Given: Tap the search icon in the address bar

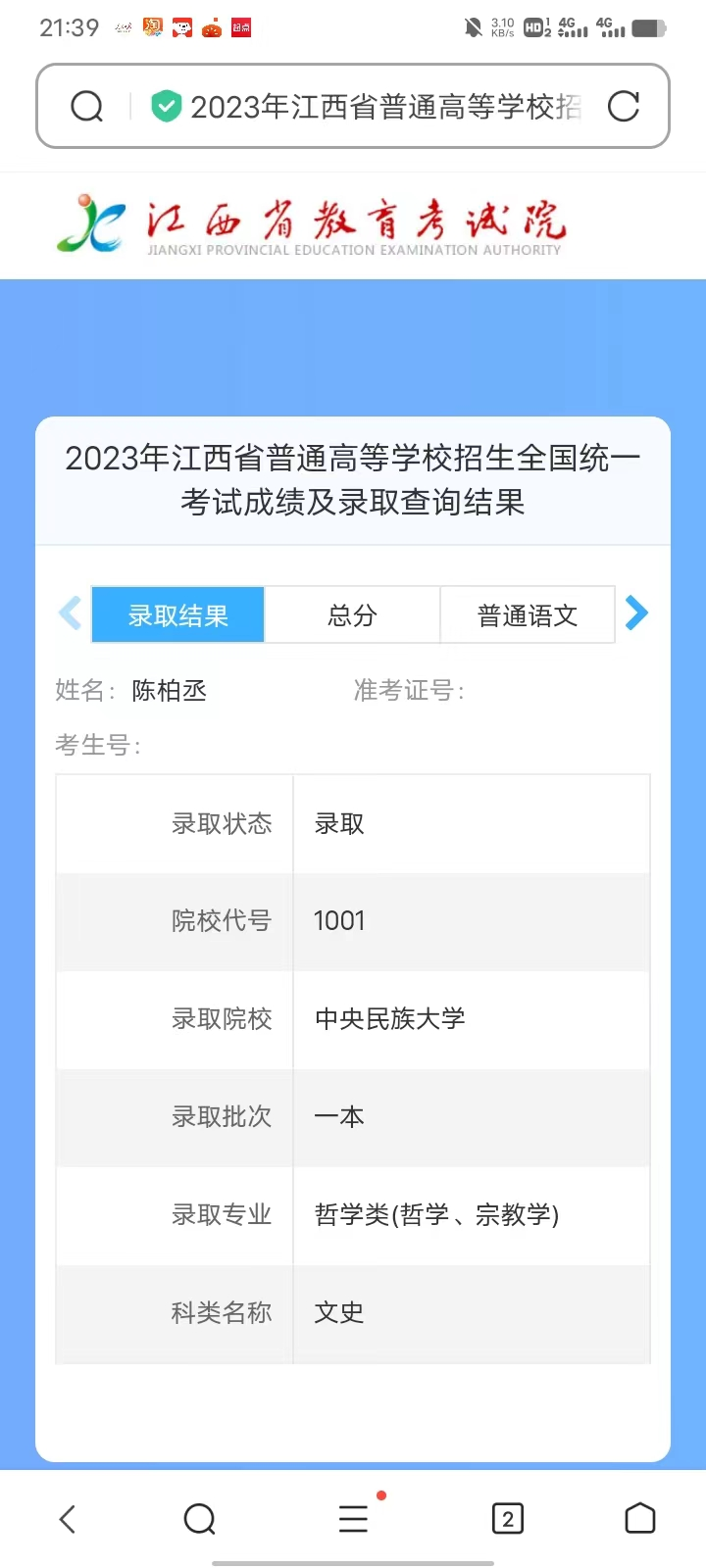Looking at the screenshot, I should (x=87, y=107).
